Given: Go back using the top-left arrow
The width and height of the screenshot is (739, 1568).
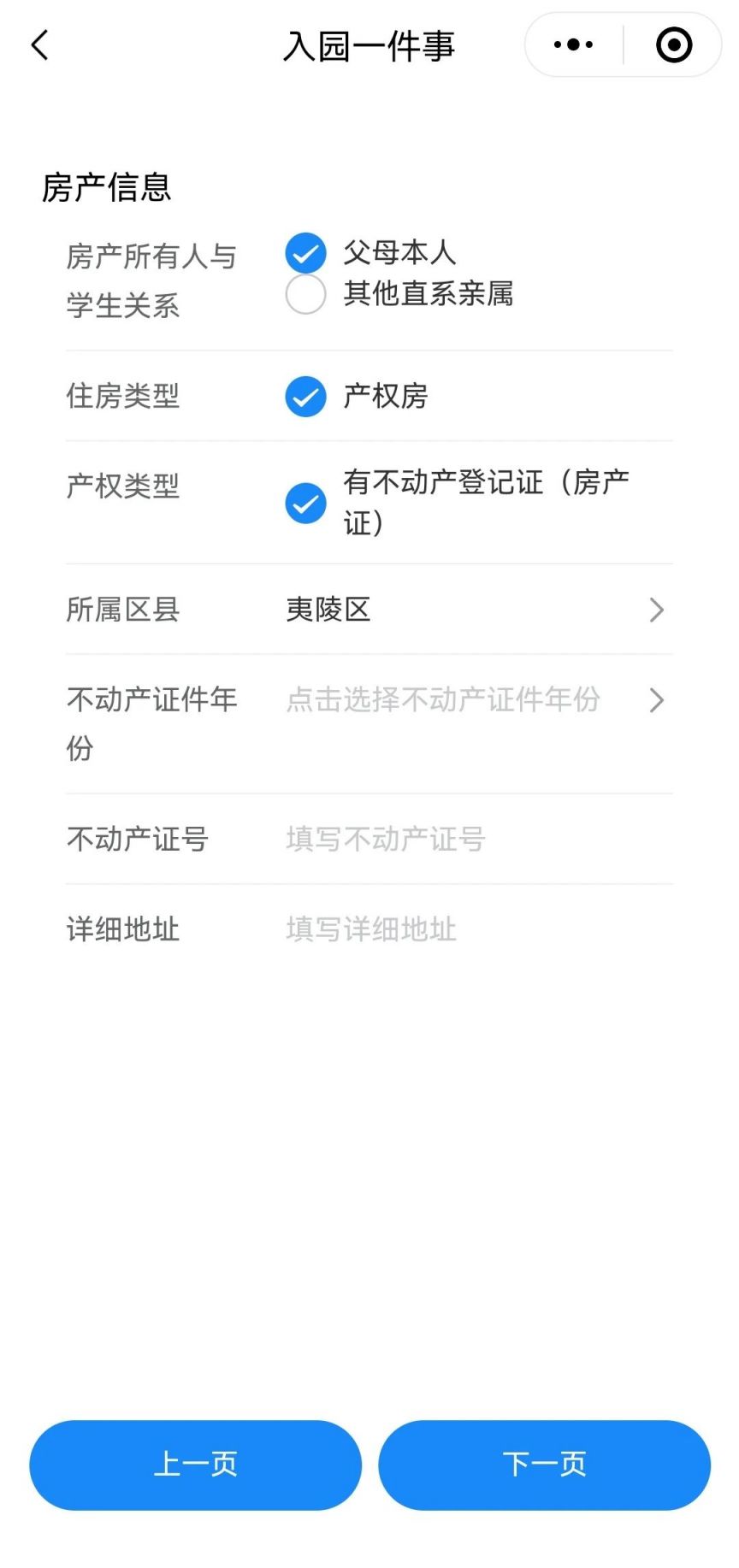Looking at the screenshot, I should click(40, 45).
